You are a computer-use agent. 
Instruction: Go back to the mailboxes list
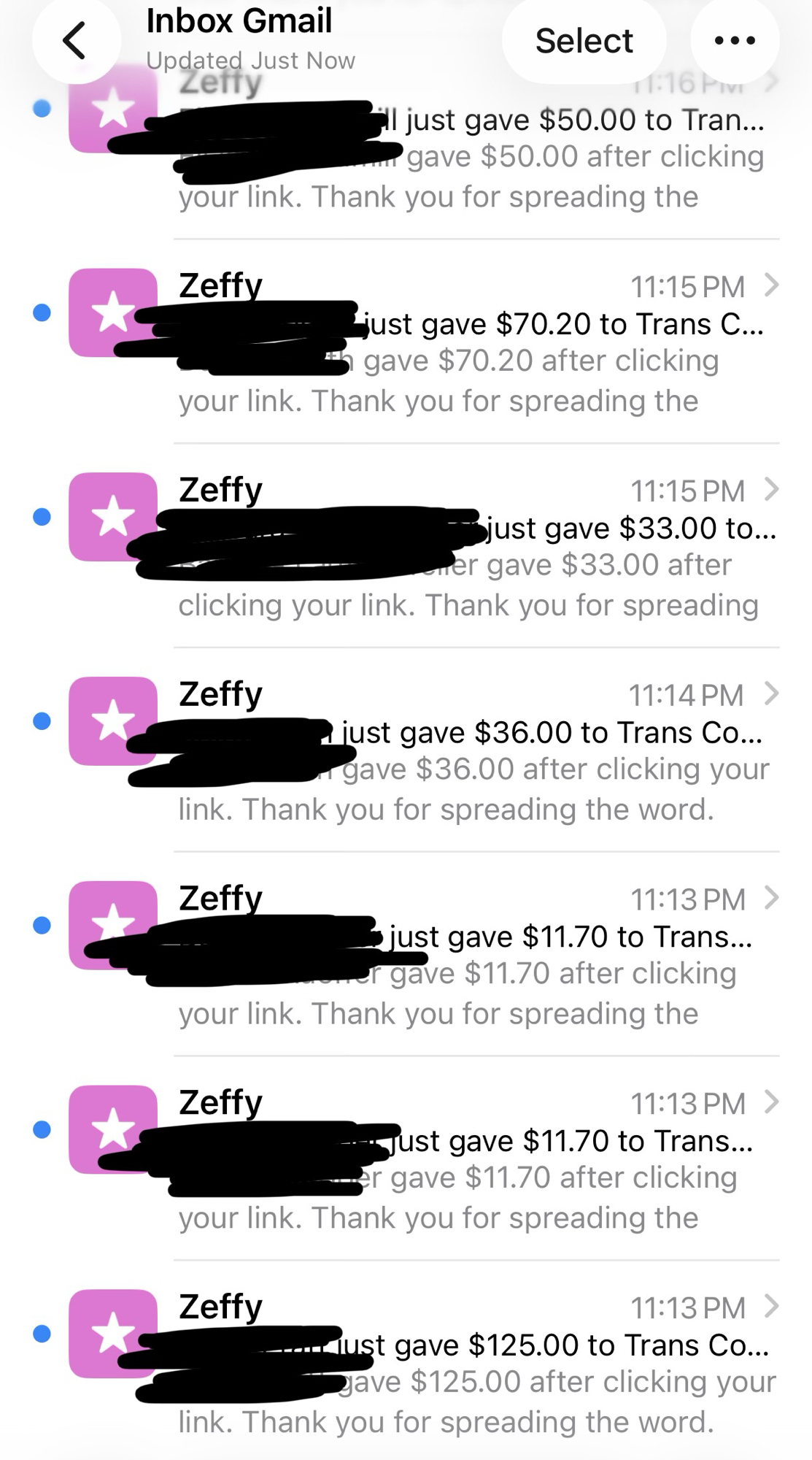(75, 40)
